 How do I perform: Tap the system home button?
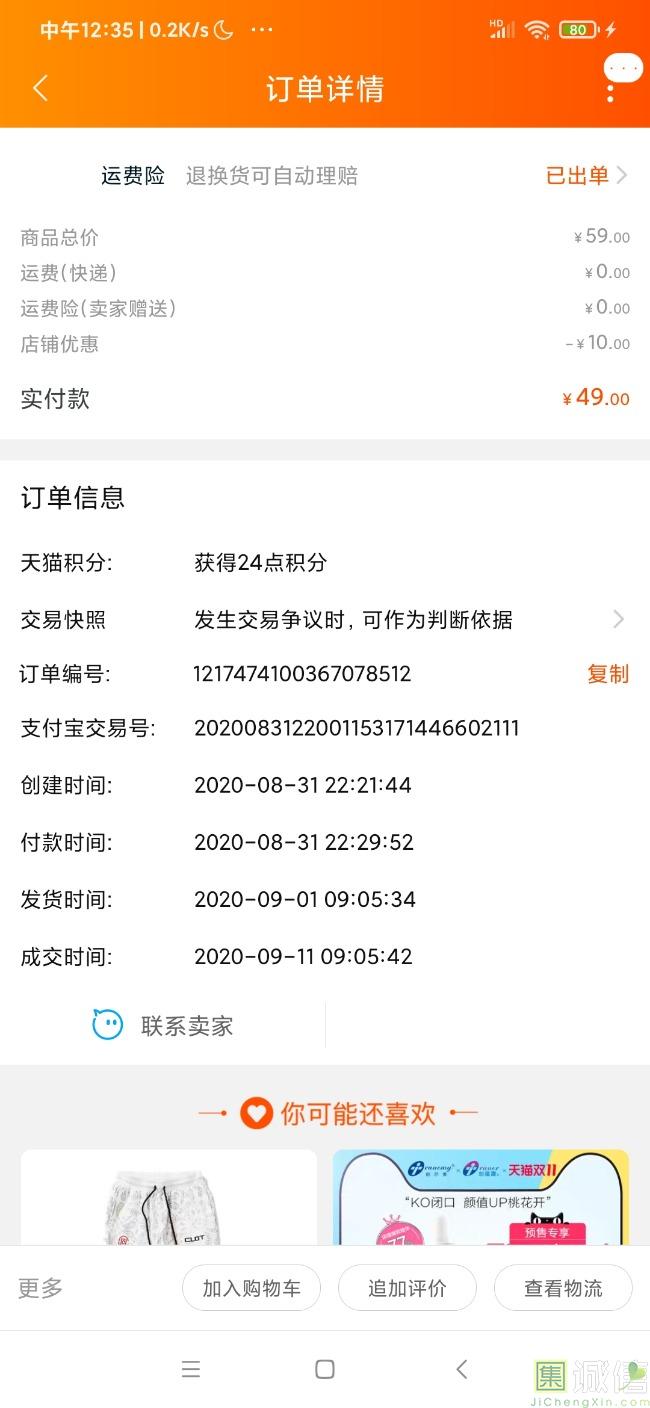tap(324, 1369)
